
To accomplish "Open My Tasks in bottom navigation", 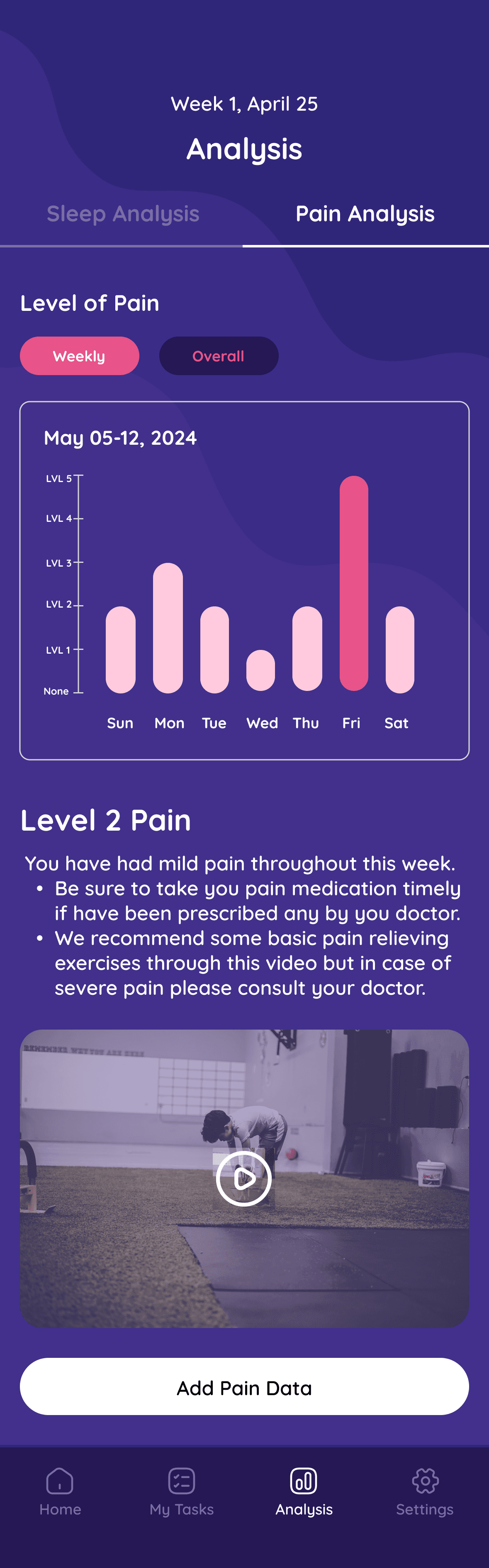I will (182, 1491).
